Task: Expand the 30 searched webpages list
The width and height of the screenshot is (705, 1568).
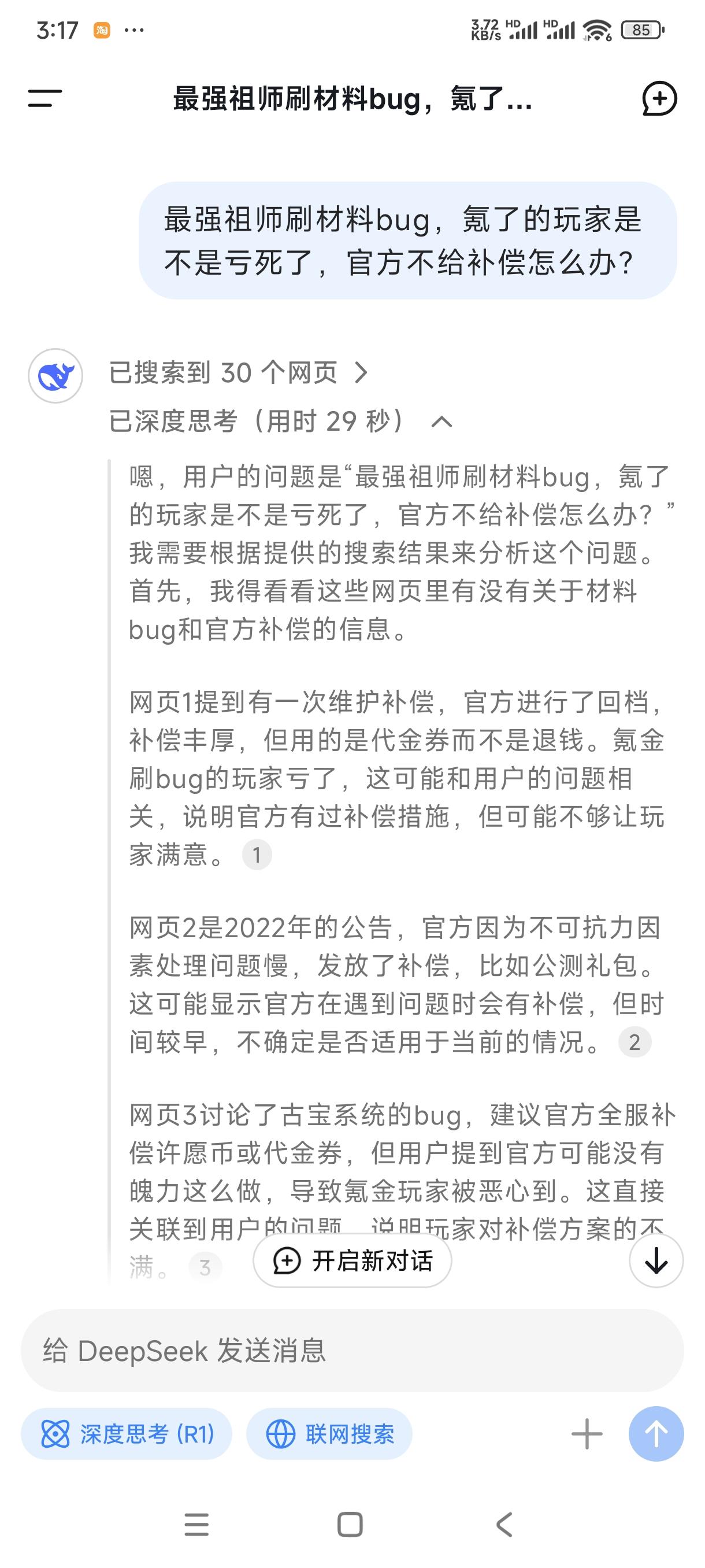Action: click(238, 375)
